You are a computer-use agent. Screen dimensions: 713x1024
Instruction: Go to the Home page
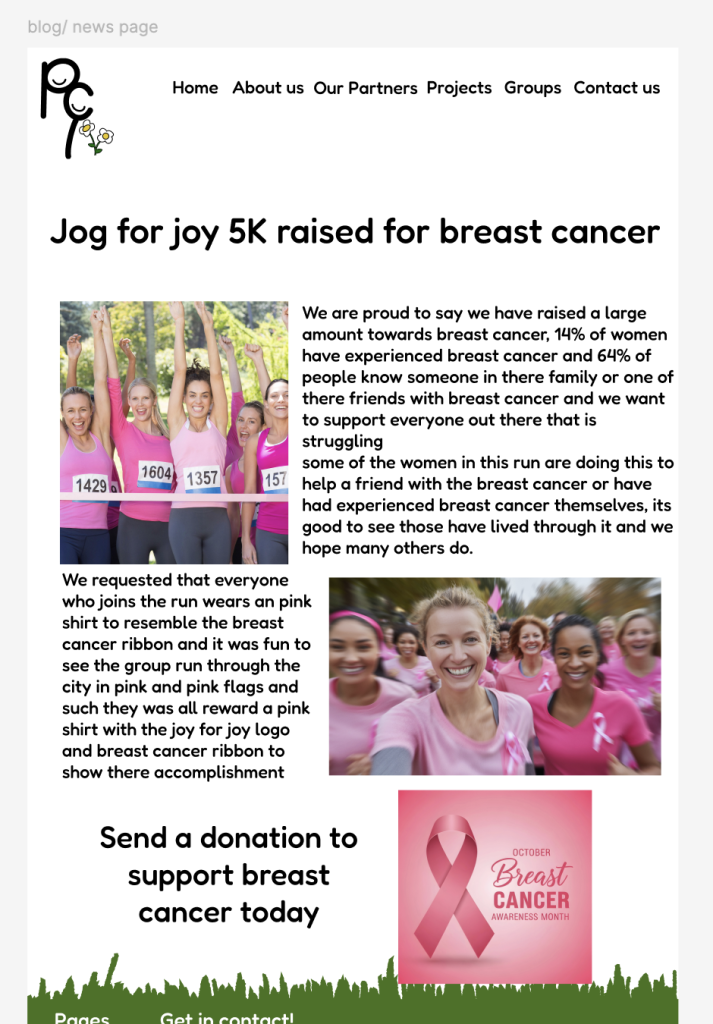pos(195,88)
